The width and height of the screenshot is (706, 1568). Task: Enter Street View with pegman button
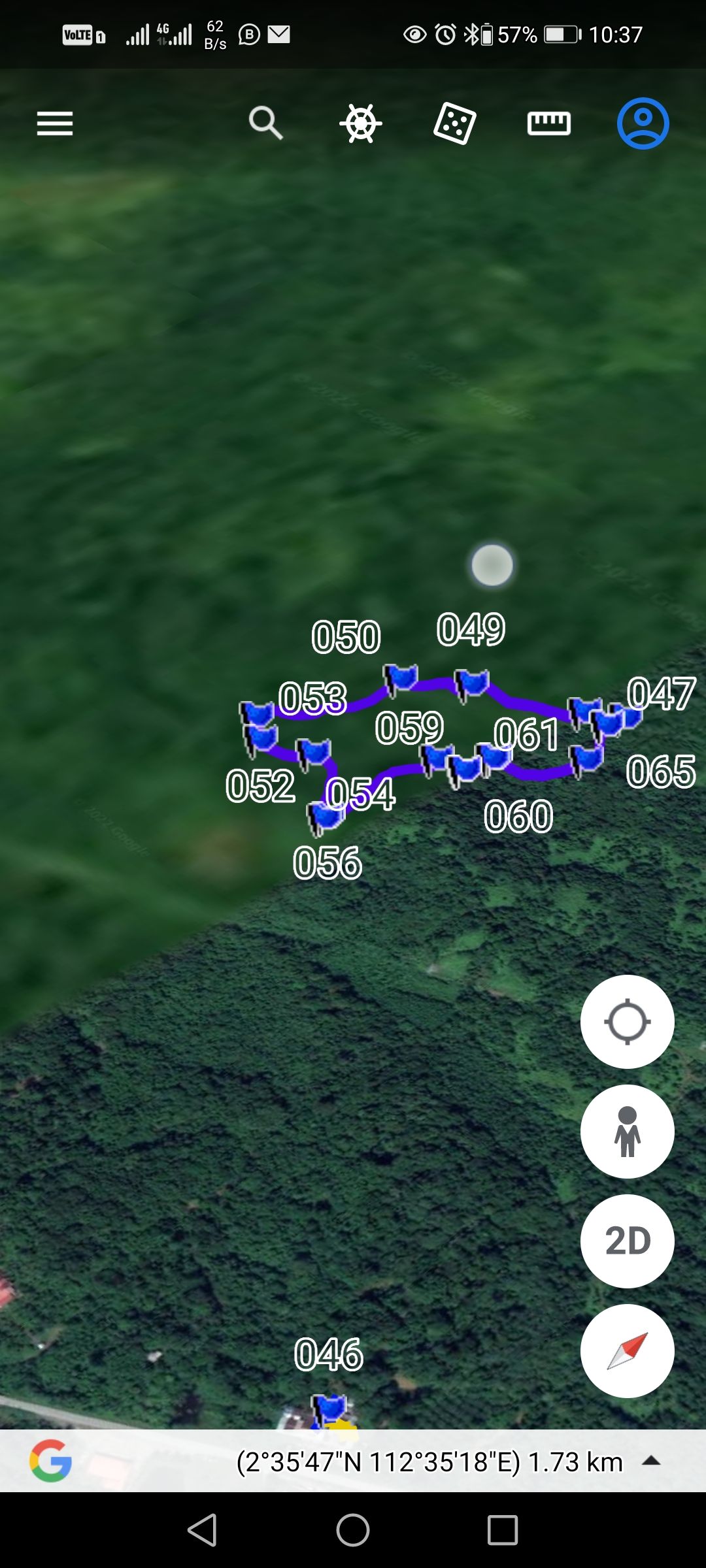627,1132
